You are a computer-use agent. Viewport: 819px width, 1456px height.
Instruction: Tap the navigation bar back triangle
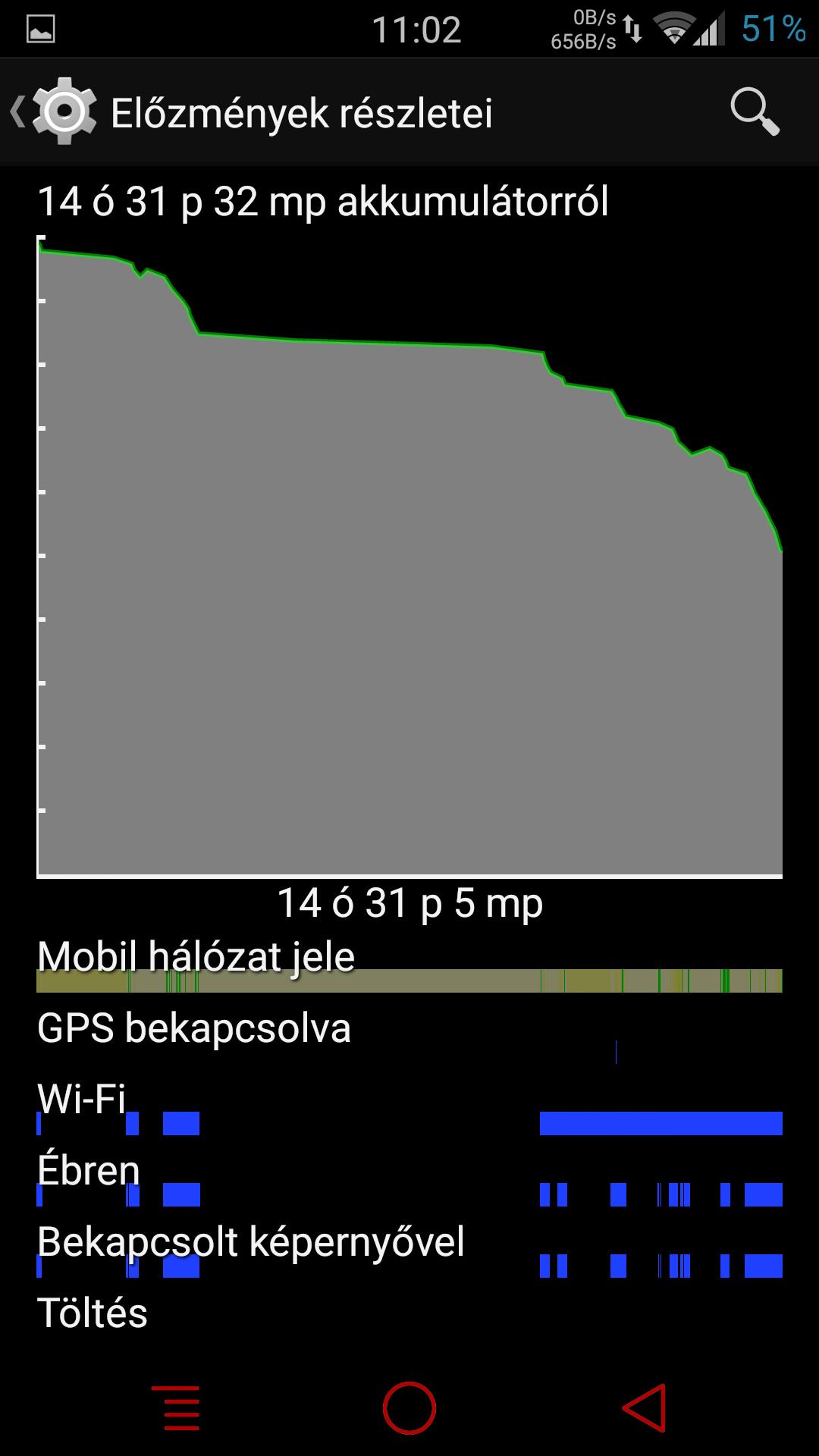coord(645,1408)
